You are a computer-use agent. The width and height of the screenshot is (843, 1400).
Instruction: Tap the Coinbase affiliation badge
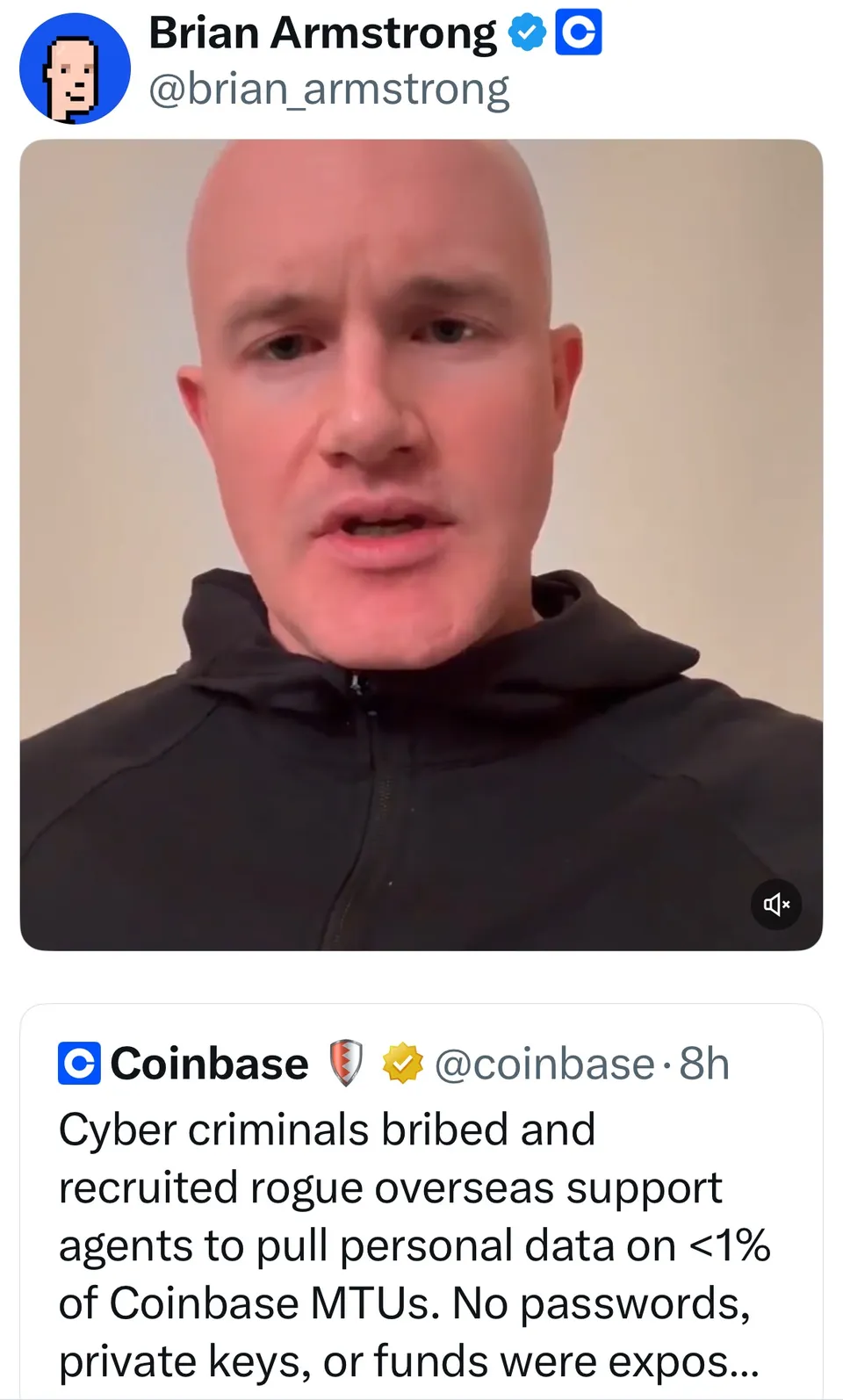[x=579, y=32]
